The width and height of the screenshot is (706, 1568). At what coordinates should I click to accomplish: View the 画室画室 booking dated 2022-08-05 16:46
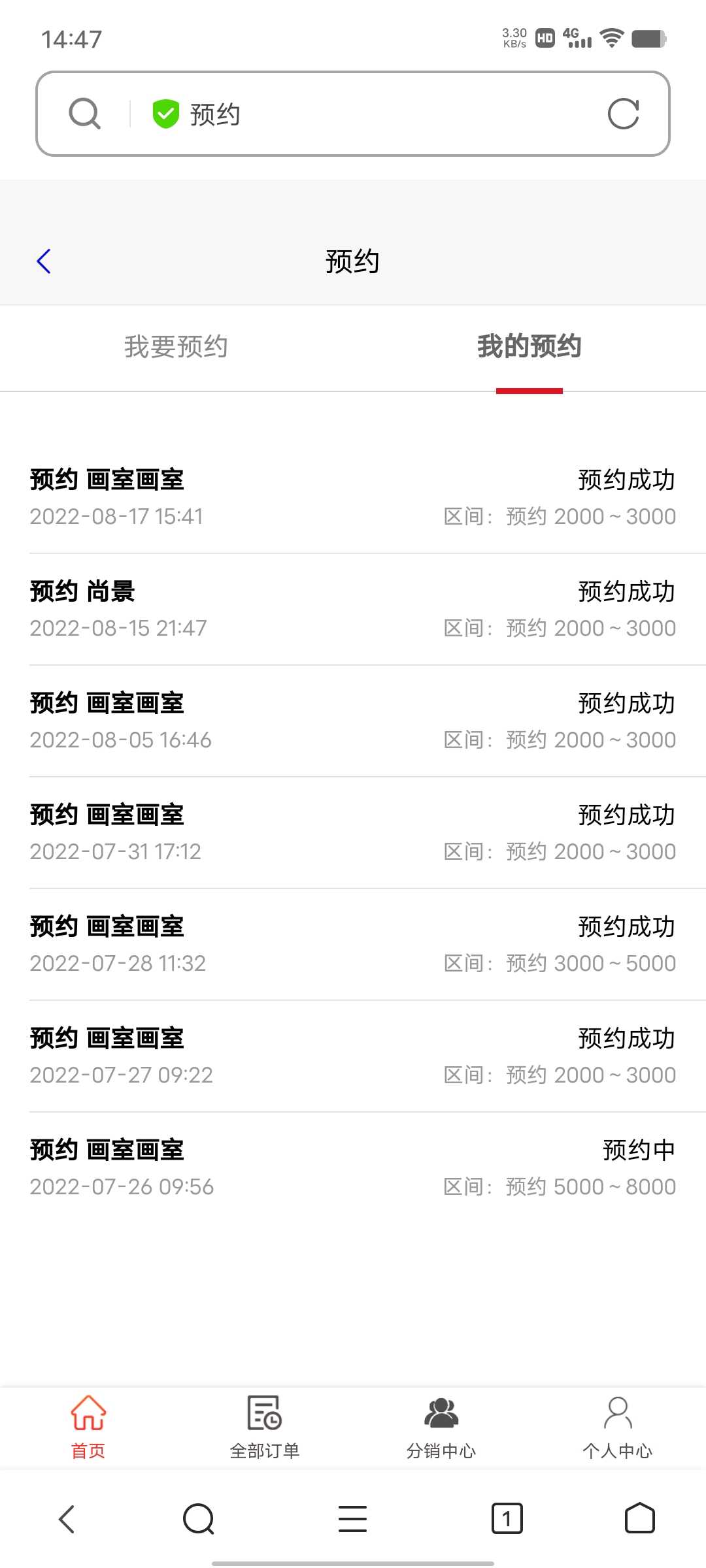click(353, 721)
